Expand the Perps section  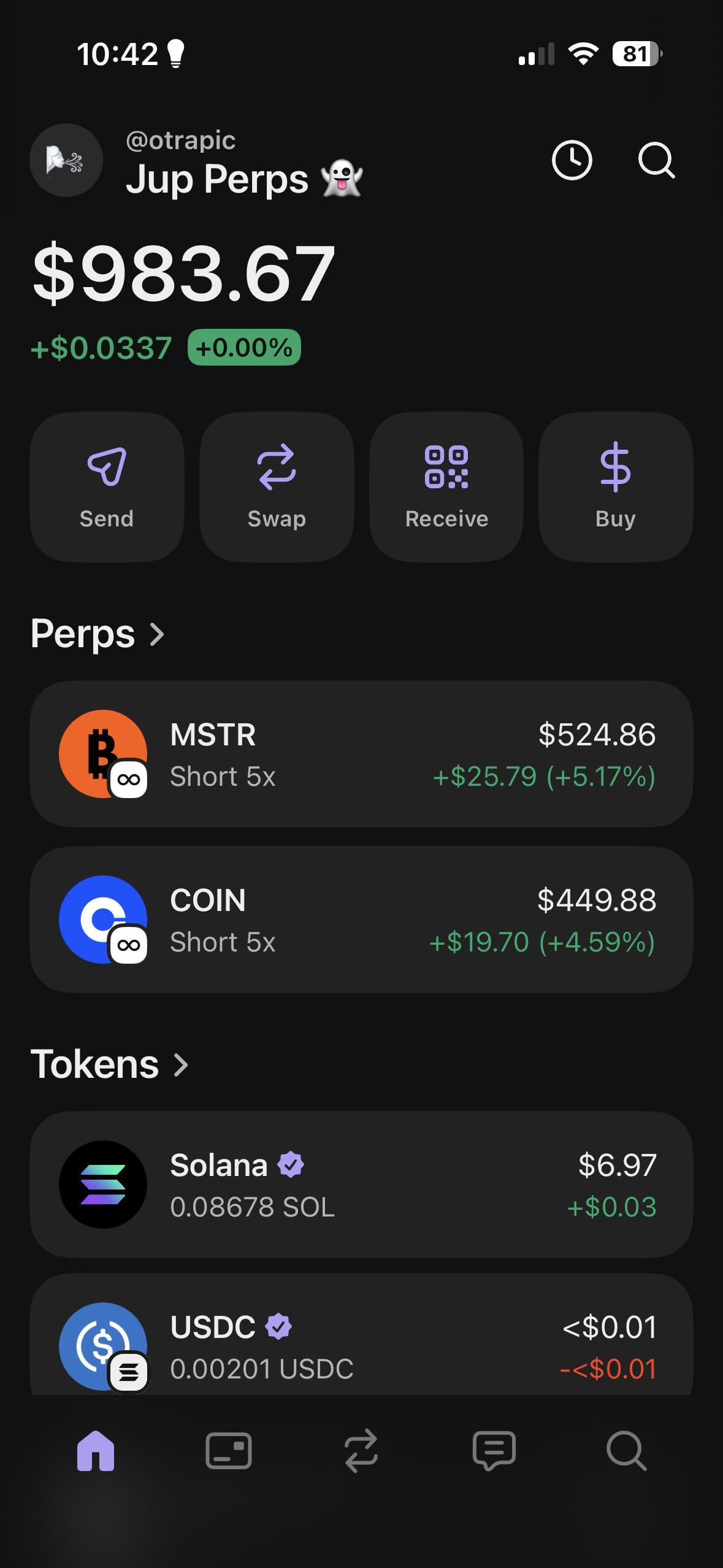click(x=98, y=634)
